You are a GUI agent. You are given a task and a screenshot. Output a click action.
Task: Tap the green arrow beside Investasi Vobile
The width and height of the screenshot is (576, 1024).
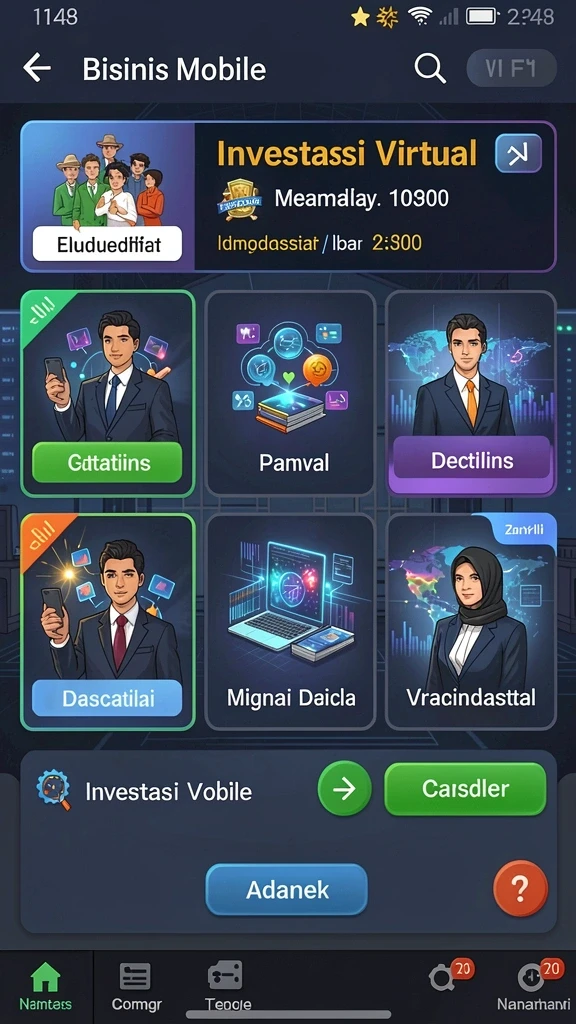coord(344,789)
